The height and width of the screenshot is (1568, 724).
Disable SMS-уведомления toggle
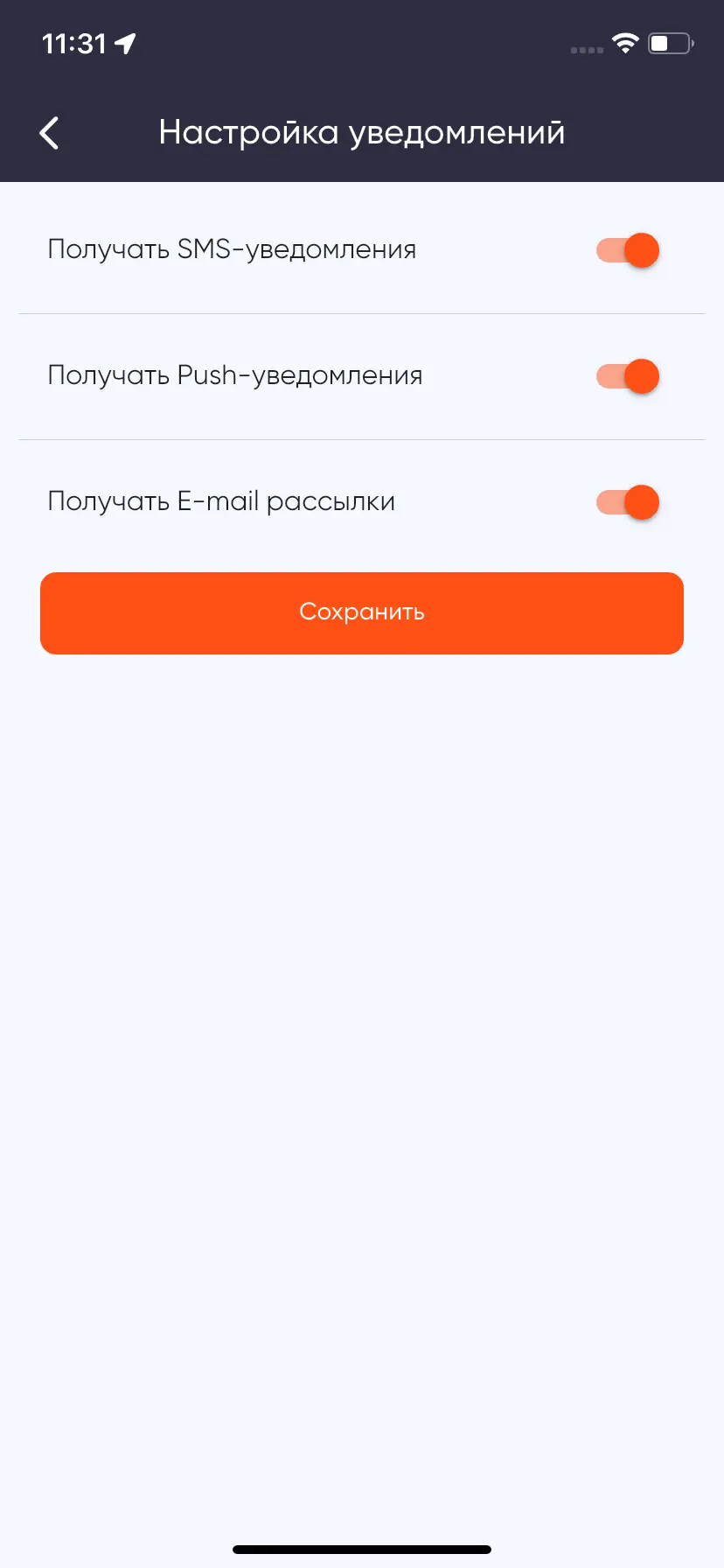628,250
